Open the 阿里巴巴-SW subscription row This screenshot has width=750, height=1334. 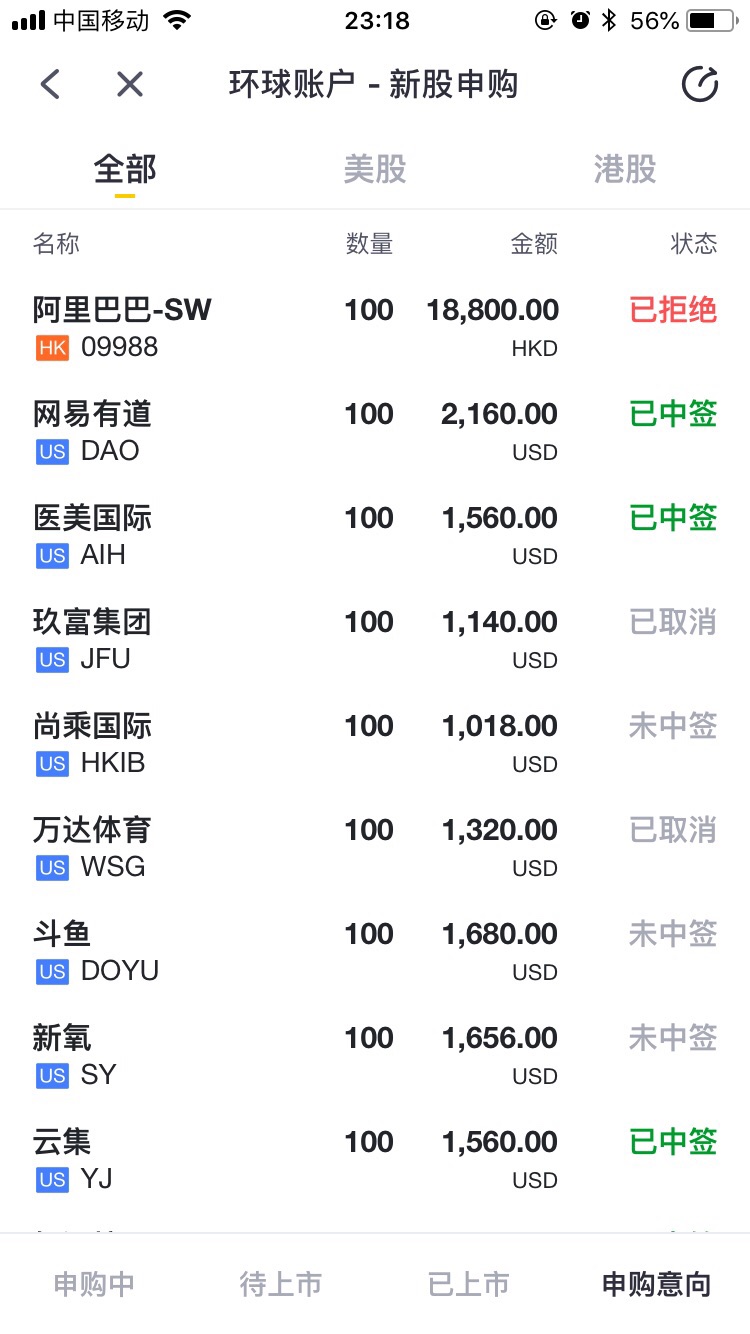[x=375, y=328]
